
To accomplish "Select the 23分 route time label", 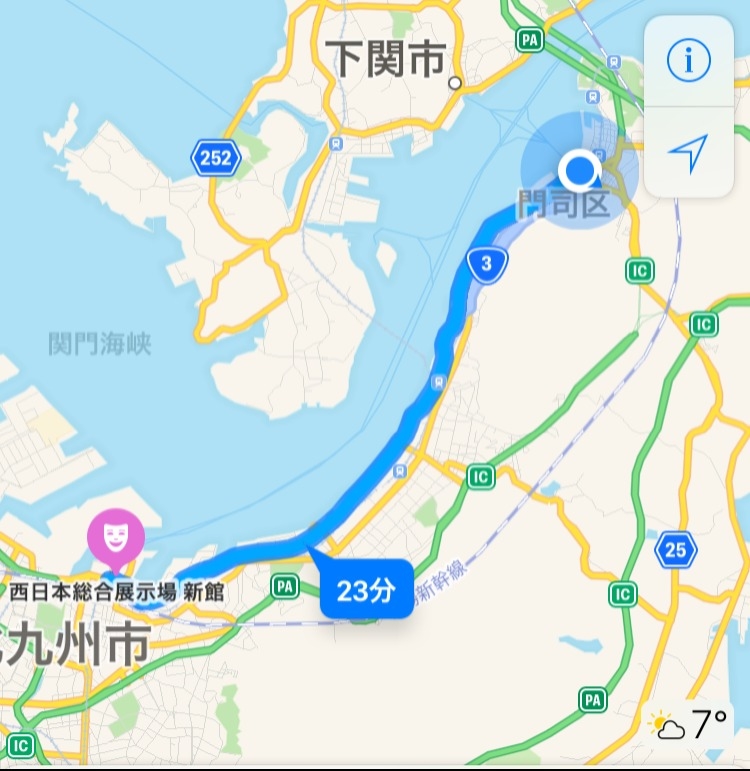I will tap(366, 591).
